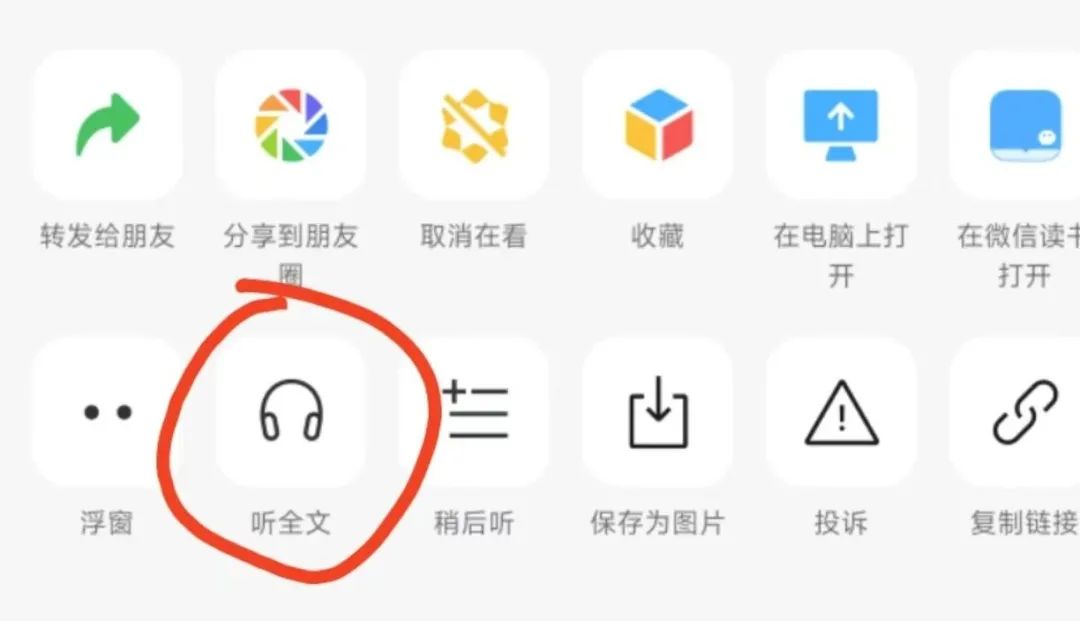Enable floating window (浮窗)
The height and width of the screenshot is (621, 1080).
[107, 412]
